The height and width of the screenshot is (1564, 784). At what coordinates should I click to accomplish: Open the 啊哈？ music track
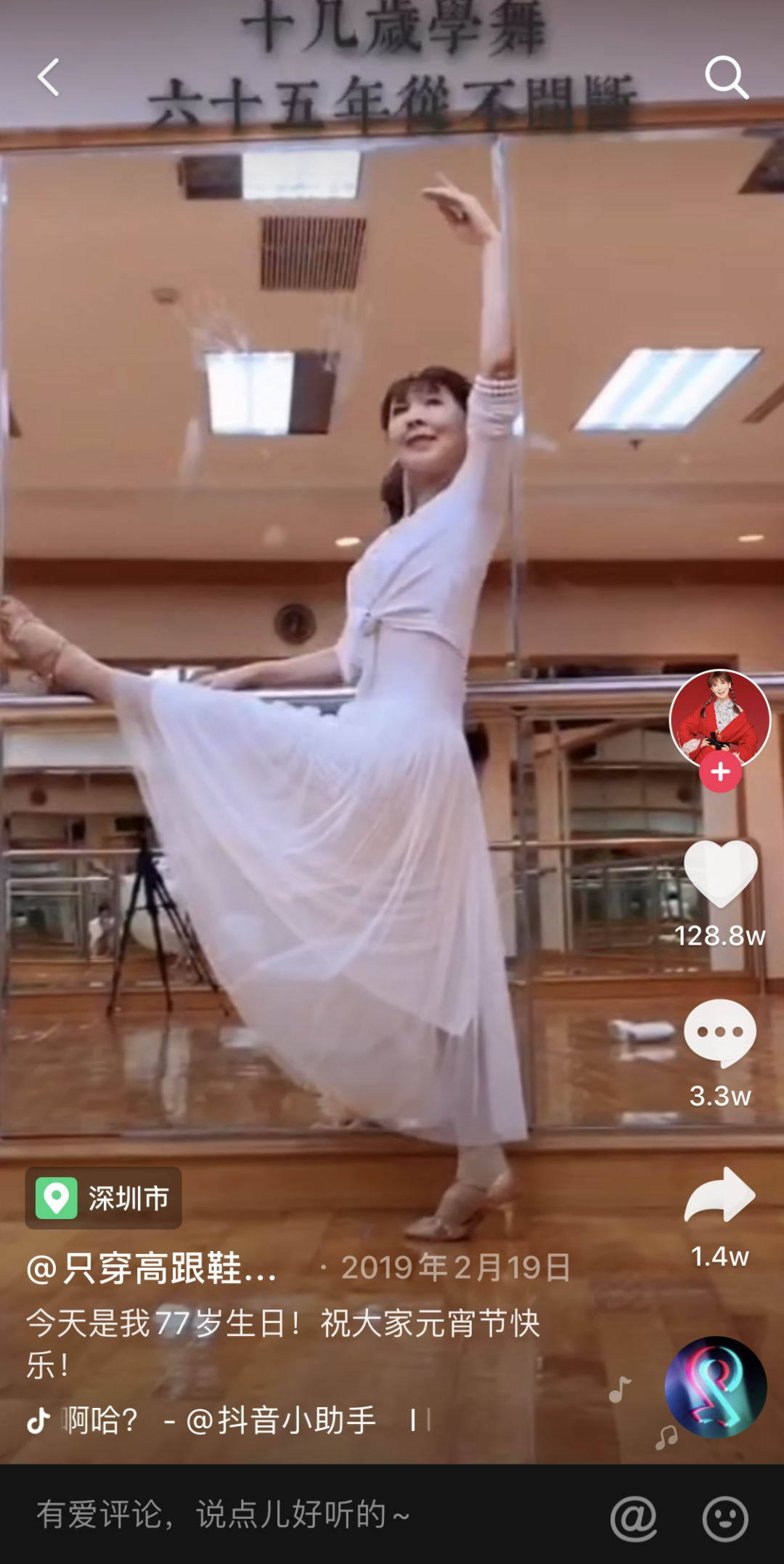[218, 1420]
